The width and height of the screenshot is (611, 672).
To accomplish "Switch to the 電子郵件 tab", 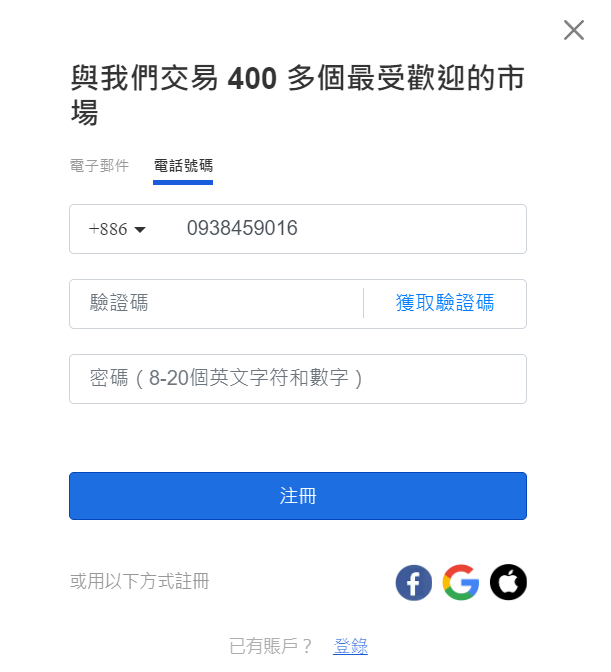I will tap(99, 166).
